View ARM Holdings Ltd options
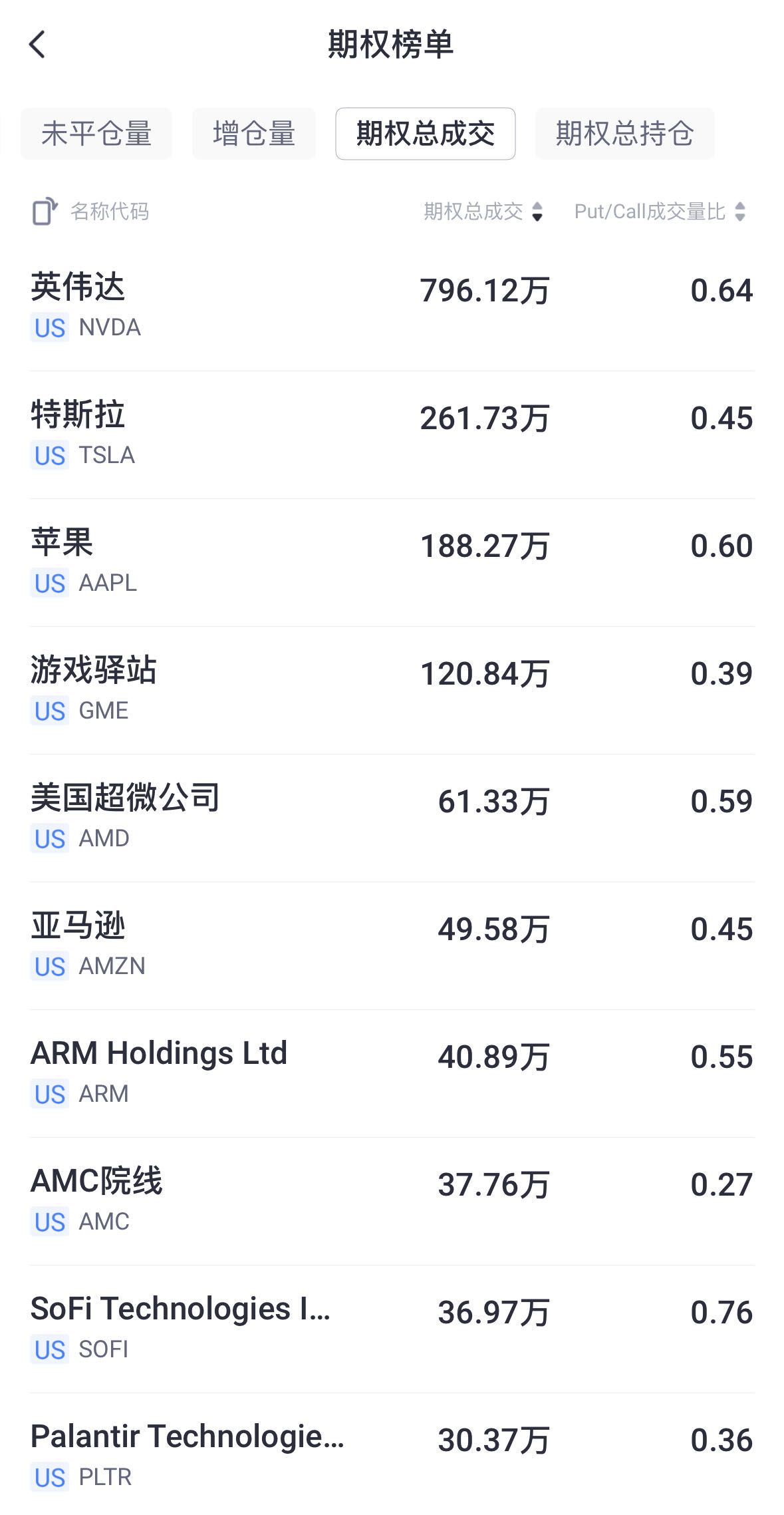 point(392,1073)
